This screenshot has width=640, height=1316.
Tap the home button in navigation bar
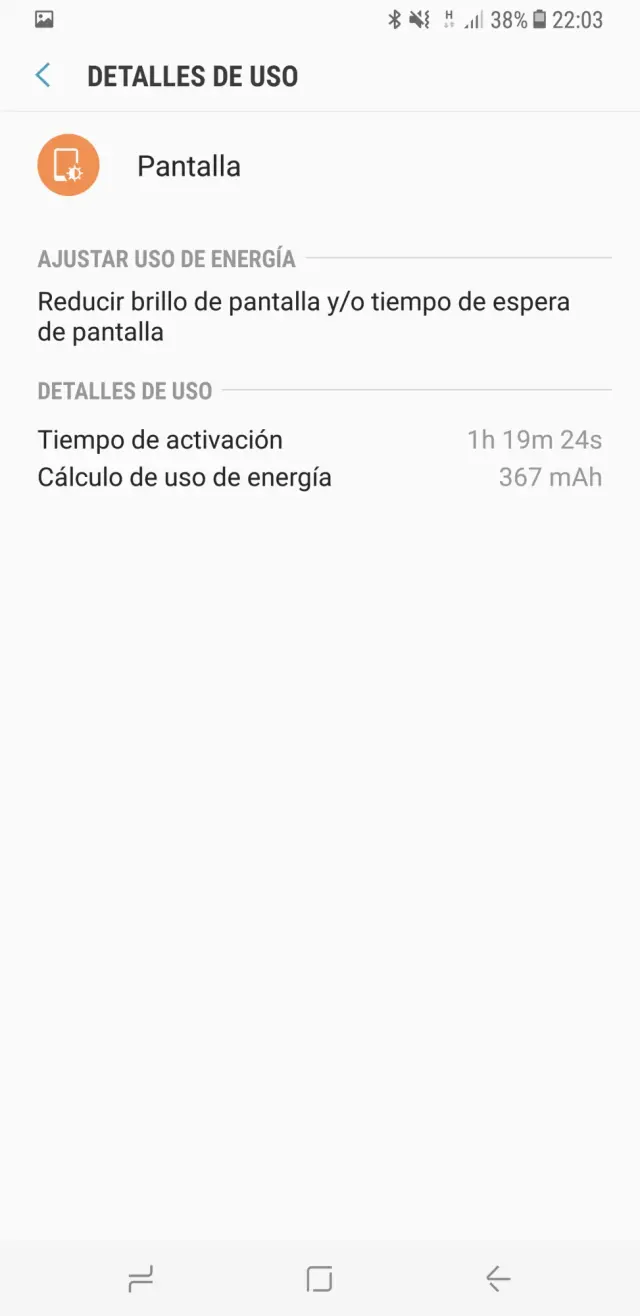pyautogui.click(x=319, y=1278)
